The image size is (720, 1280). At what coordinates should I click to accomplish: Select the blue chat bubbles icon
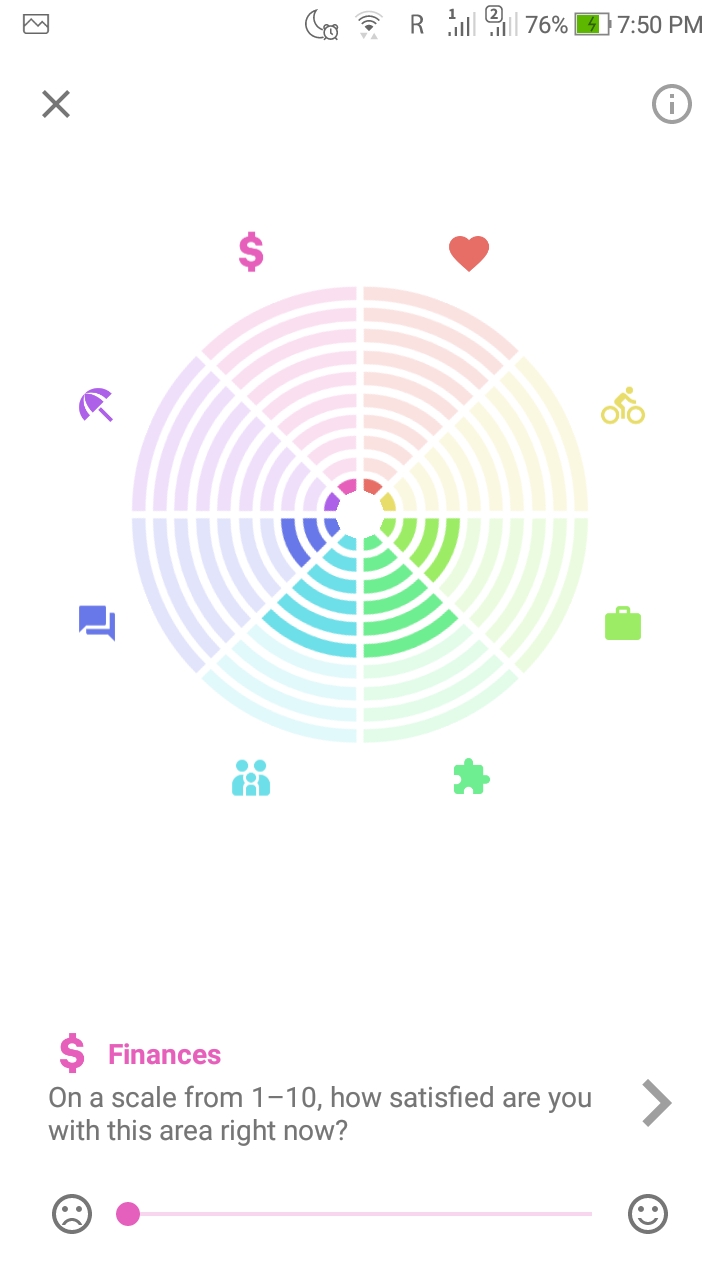(97, 623)
